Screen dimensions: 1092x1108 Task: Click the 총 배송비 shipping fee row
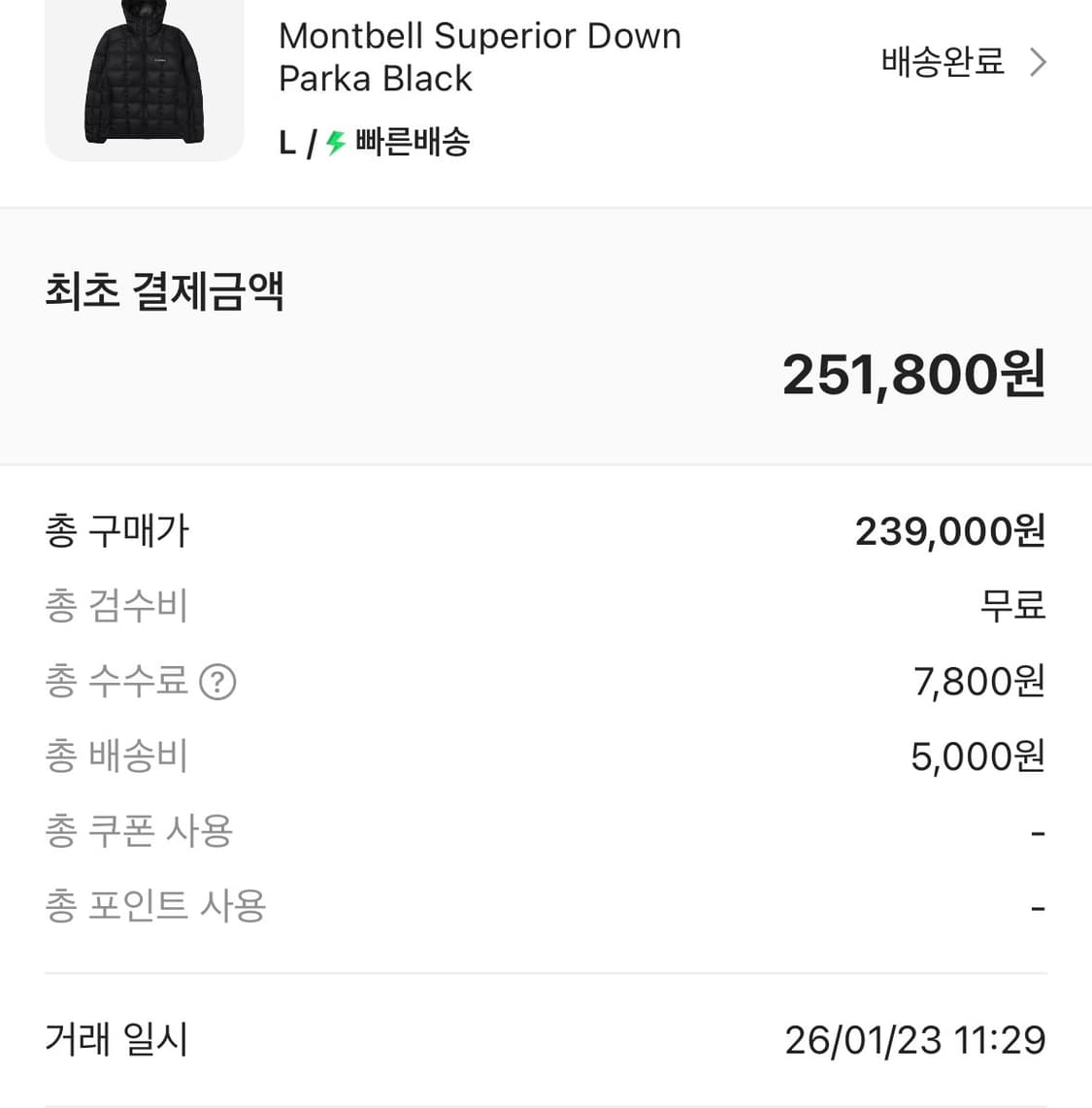point(116,756)
